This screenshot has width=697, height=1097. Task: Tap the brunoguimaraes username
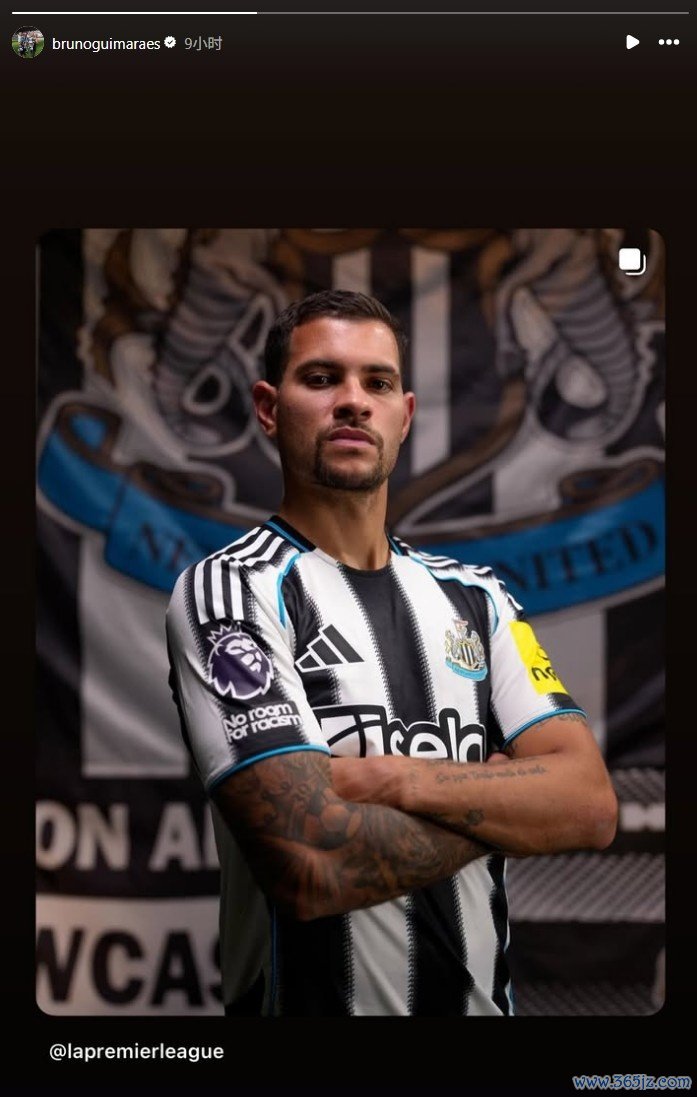[106, 43]
